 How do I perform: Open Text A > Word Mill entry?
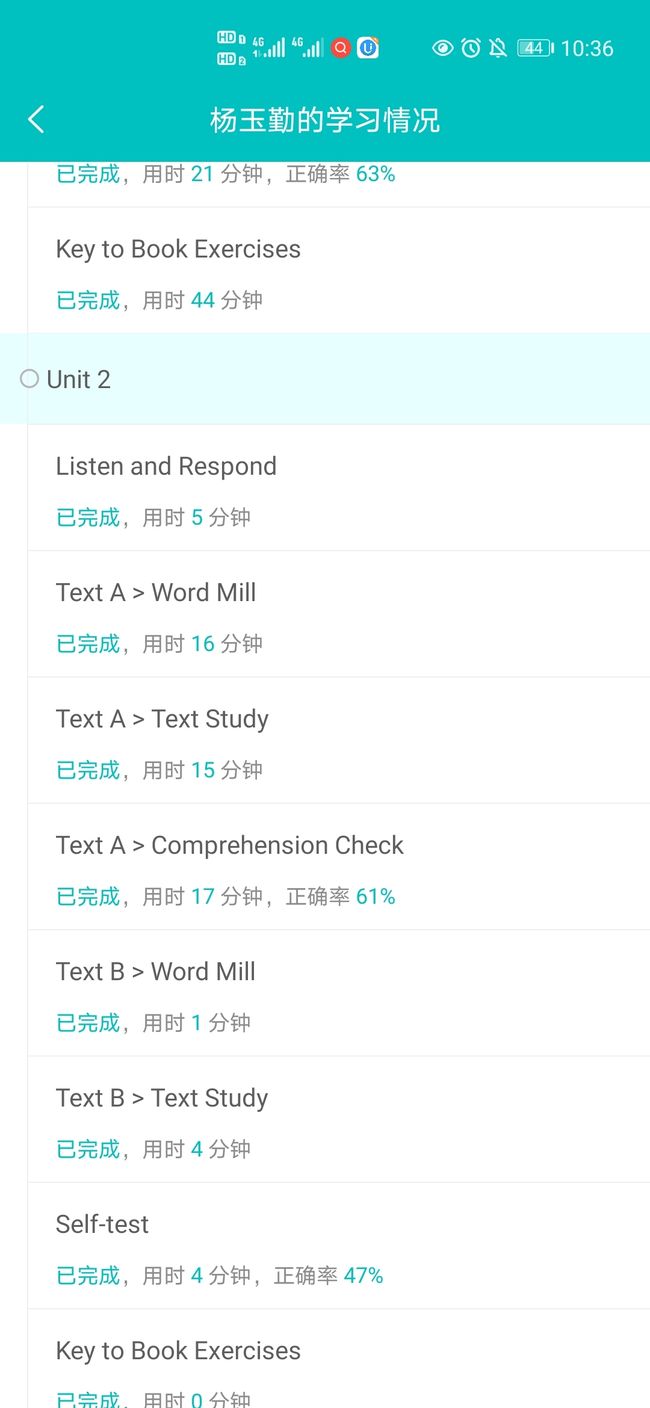(x=339, y=614)
